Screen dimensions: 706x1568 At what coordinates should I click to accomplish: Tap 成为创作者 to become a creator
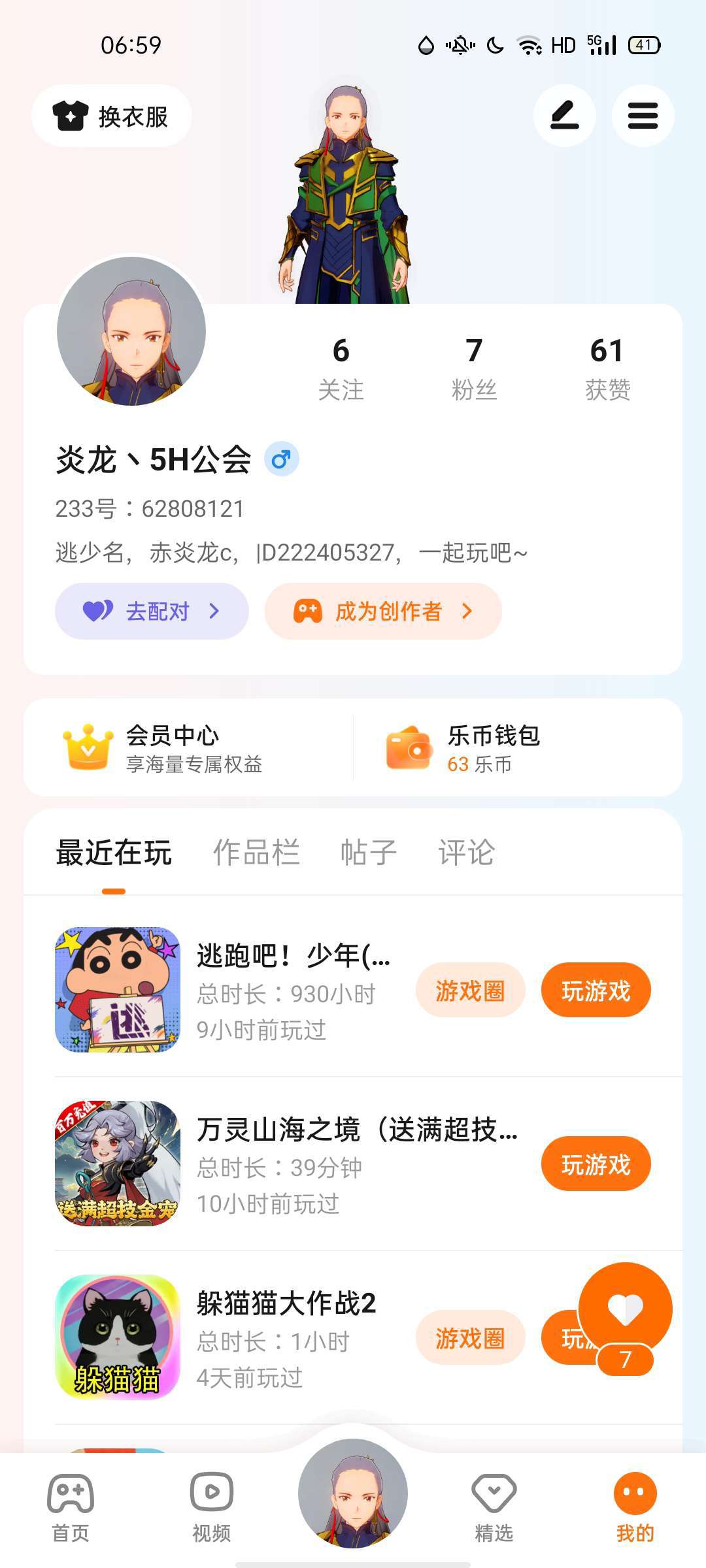click(383, 611)
